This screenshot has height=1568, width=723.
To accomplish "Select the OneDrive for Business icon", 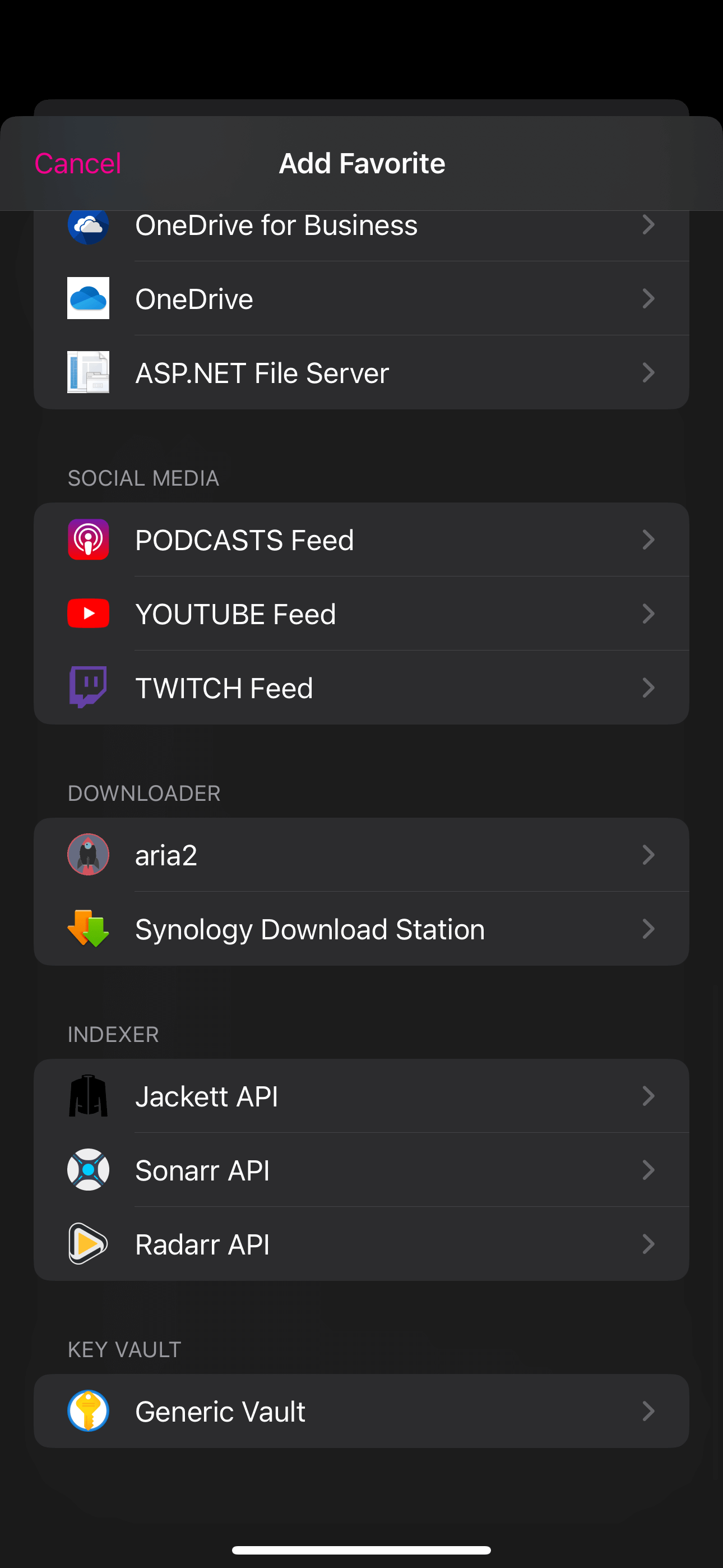I will [87, 225].
